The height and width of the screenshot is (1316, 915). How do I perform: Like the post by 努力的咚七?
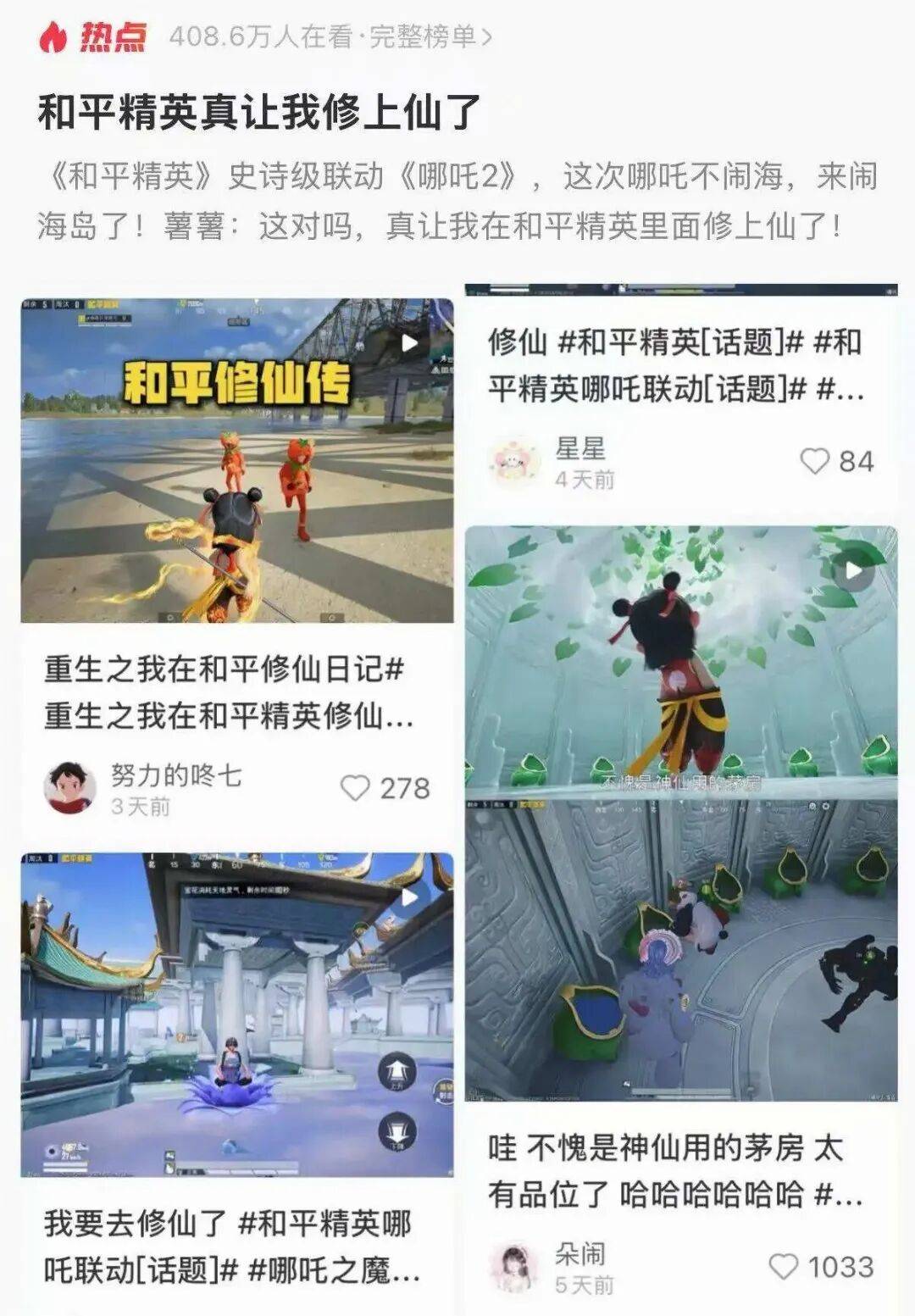click(x=355, y=788)
